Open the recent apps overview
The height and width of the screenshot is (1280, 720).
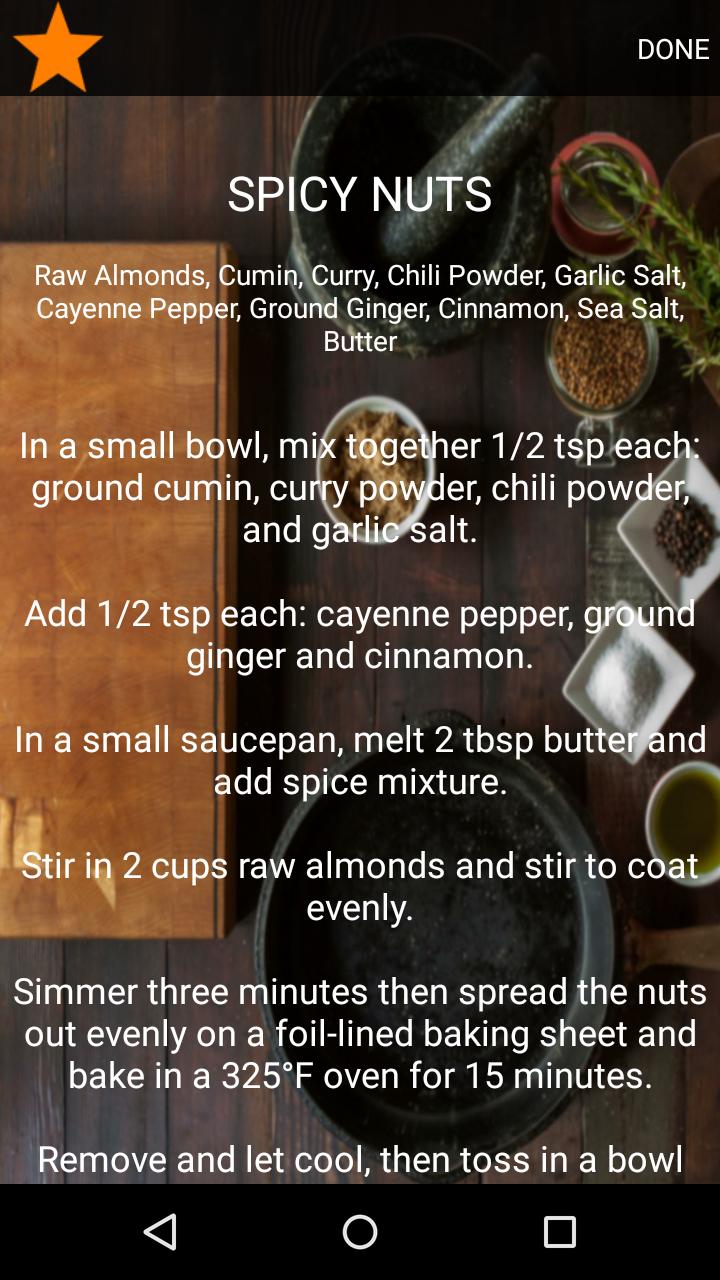click(x=559, y=1232)
